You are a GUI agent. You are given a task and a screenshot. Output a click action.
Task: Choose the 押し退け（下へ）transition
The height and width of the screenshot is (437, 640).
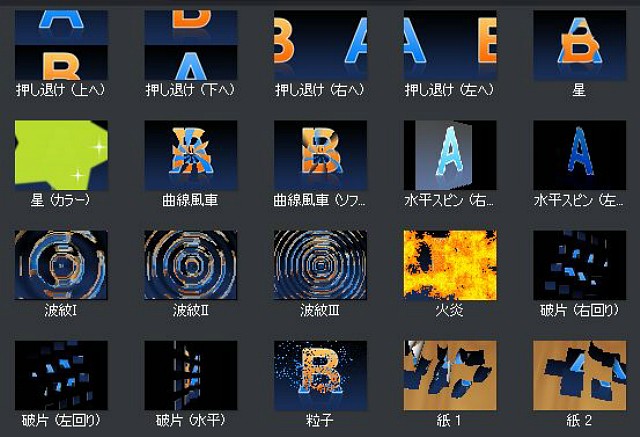pos(191,46)
